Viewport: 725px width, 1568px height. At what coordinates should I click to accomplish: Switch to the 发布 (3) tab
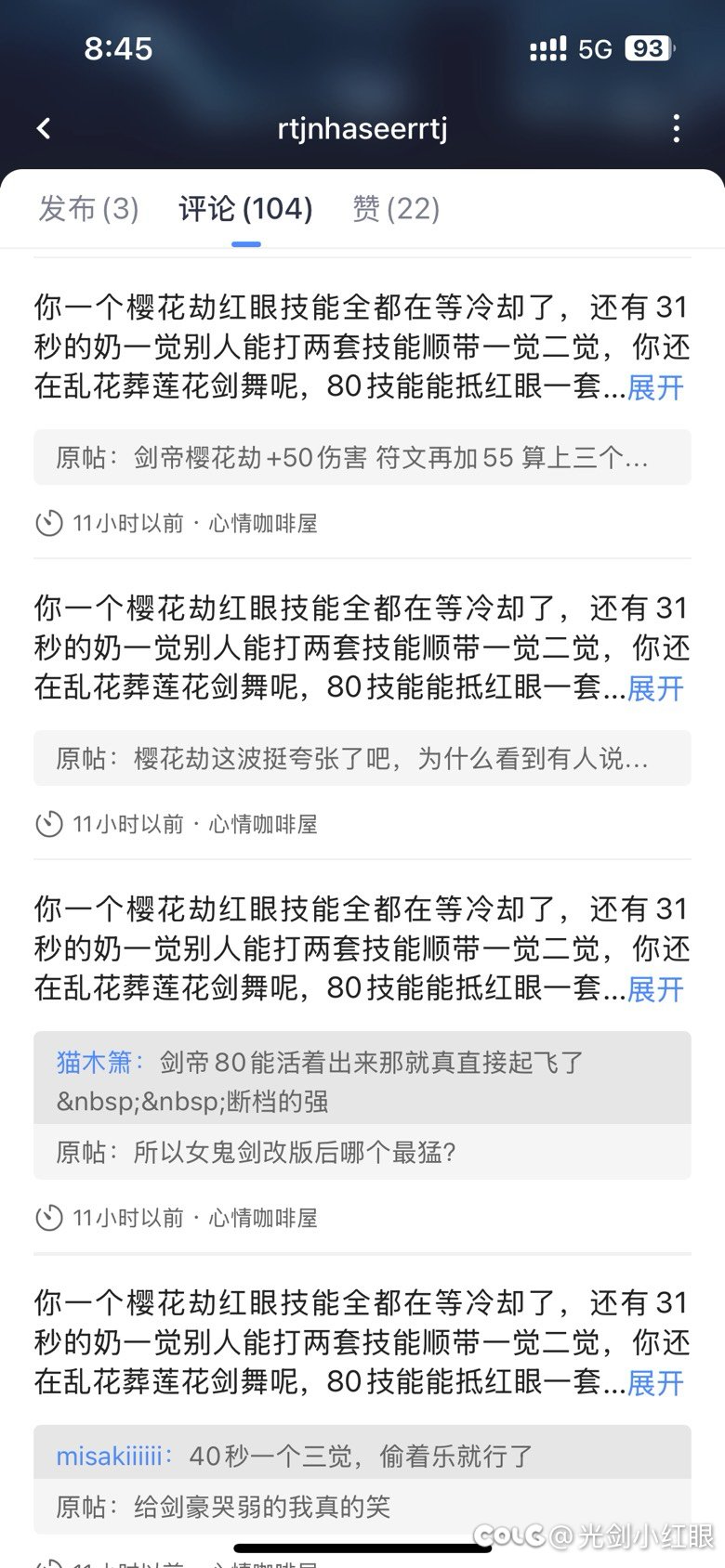[x=88, y=208]
